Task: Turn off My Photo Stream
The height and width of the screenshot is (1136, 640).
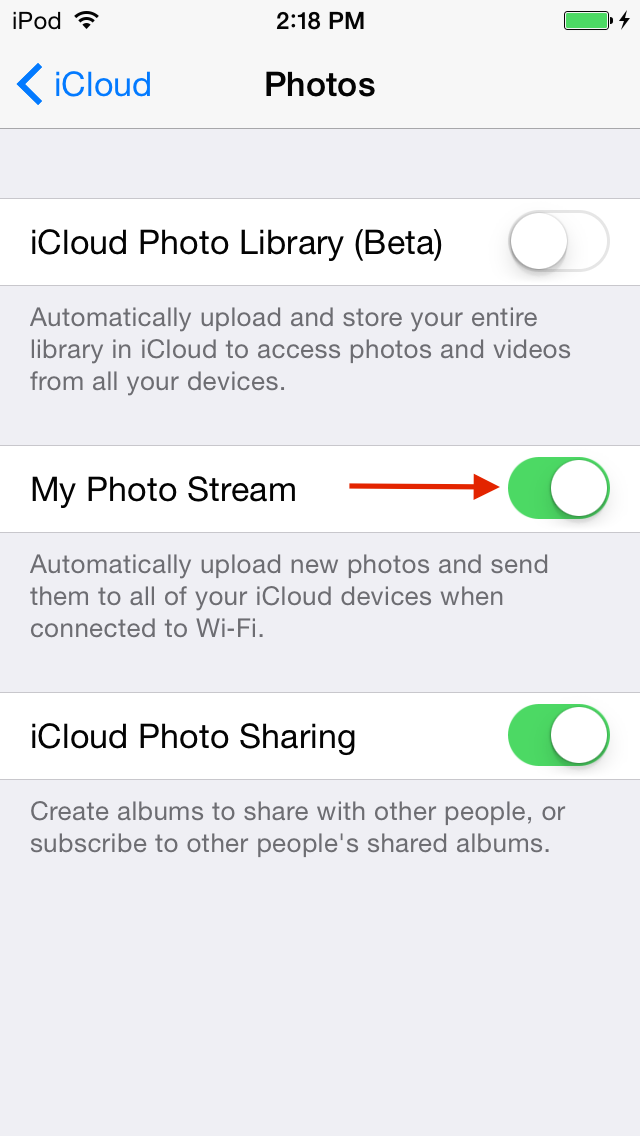Action: pyautogui.click(x=559, y=488)
